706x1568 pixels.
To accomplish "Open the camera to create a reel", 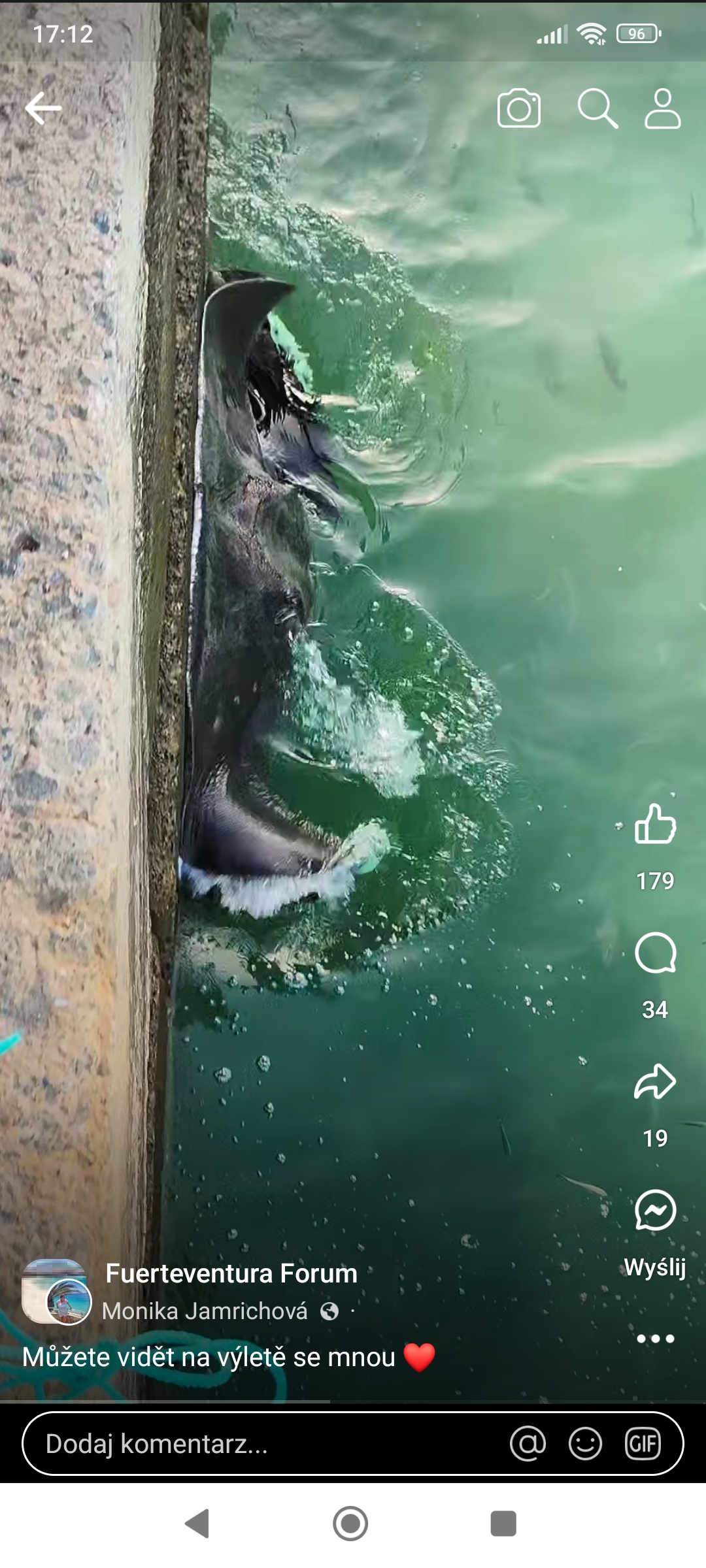I will click(x=519, y=108).
